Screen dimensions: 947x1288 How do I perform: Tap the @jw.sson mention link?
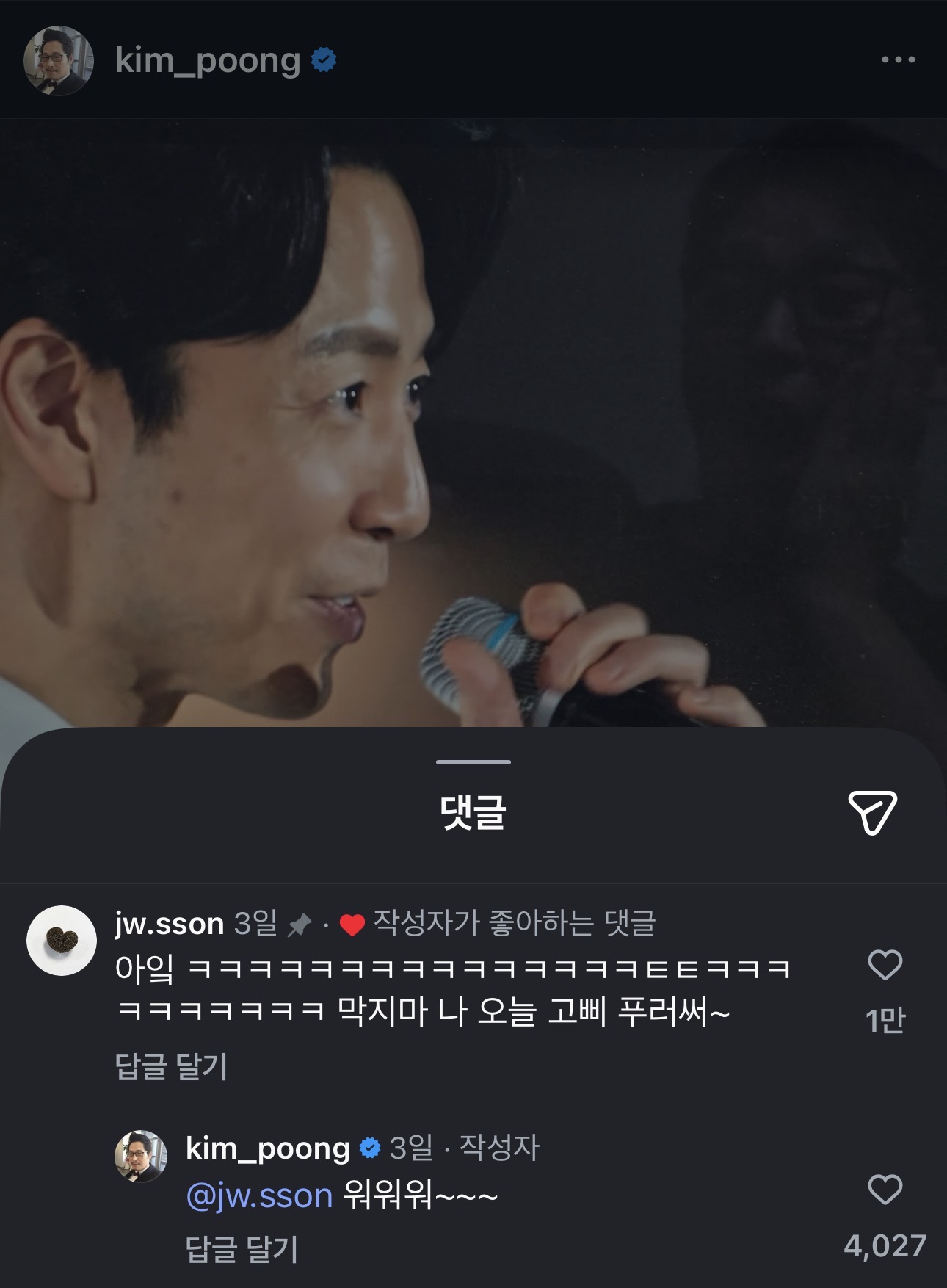tap(260, 1196)
